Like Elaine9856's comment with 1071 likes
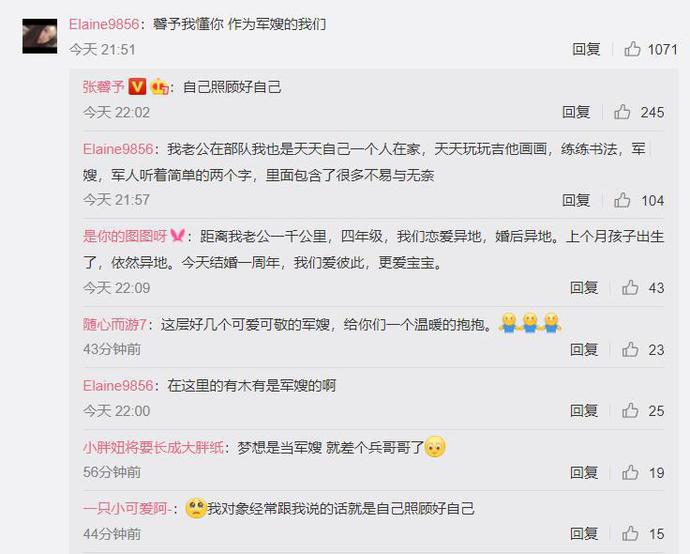This screenshot has height=554, width=690. pyautogui.click(x=633, y=49)
